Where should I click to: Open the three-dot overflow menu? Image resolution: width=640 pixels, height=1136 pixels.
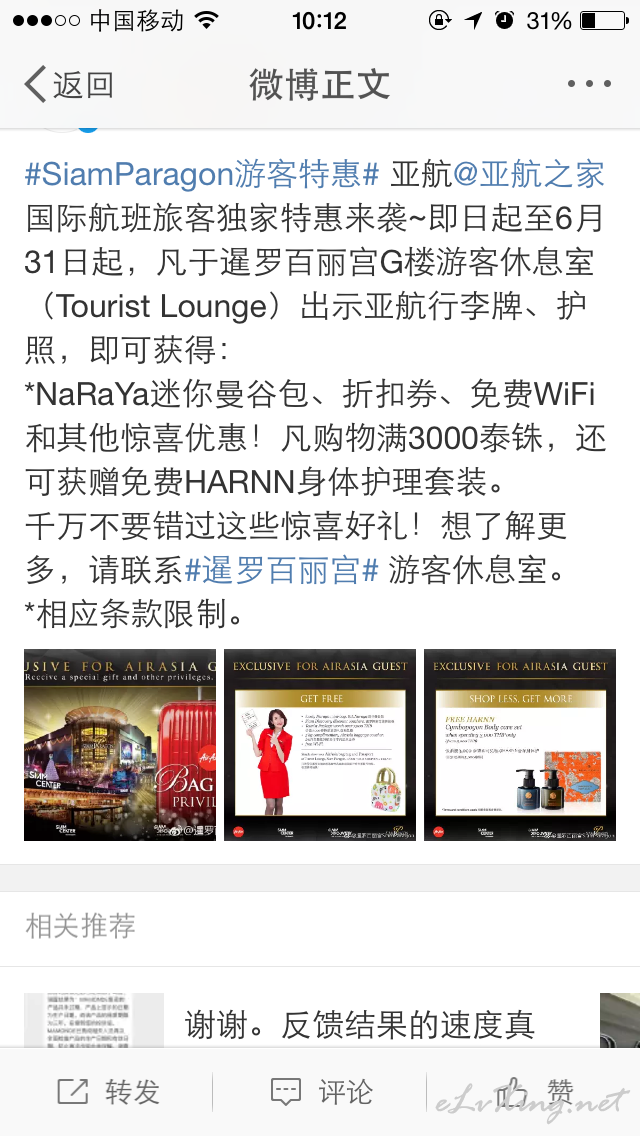pos(589,84)
